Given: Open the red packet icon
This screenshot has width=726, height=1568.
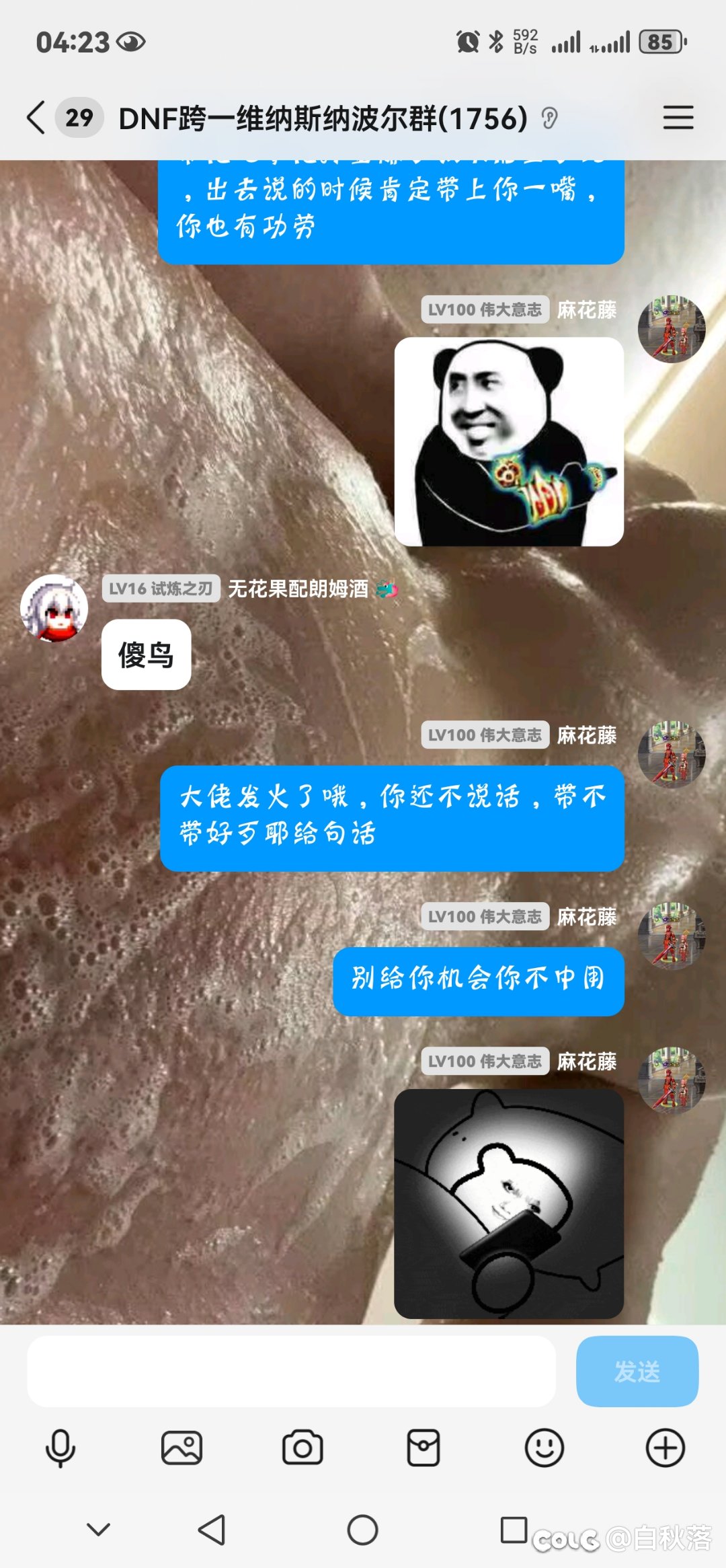Looking at the screenshot, I should point(424,1448).
